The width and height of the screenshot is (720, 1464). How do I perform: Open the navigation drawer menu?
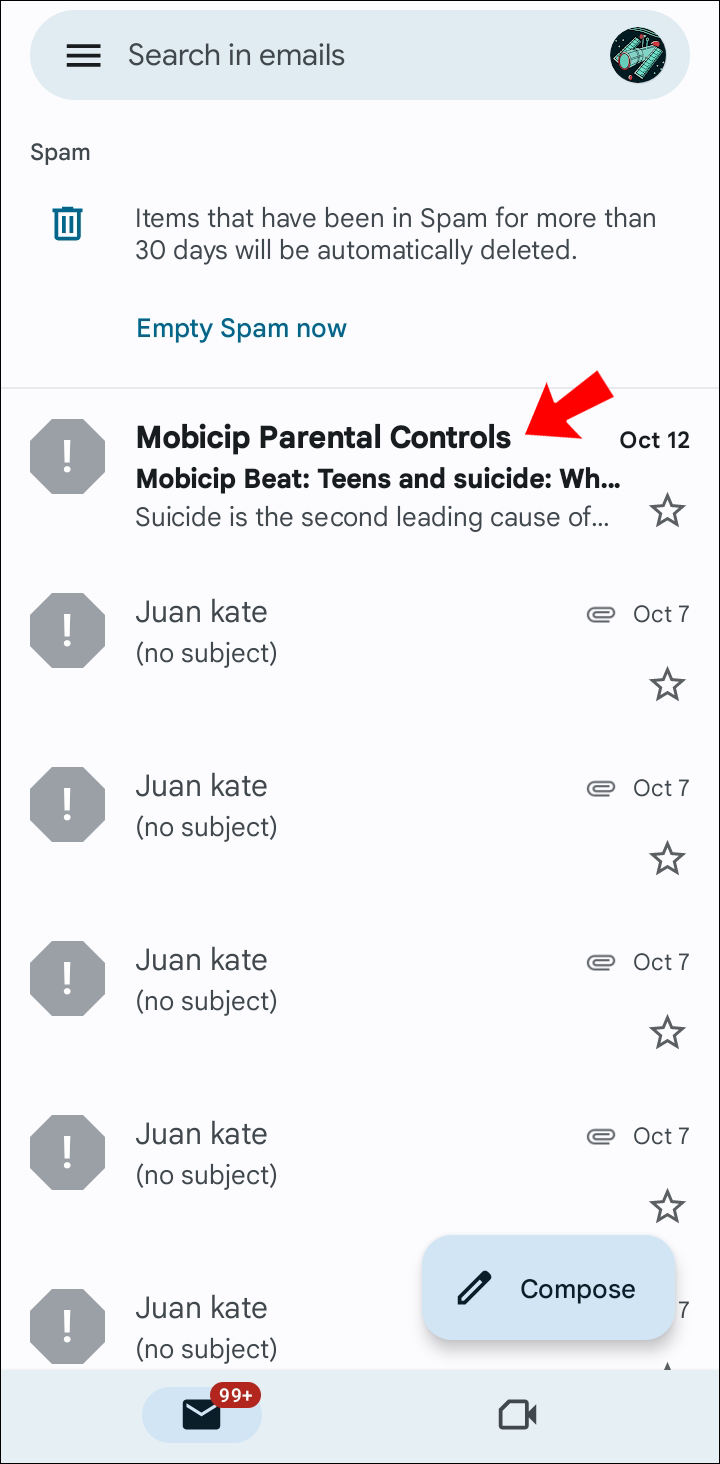83,56
